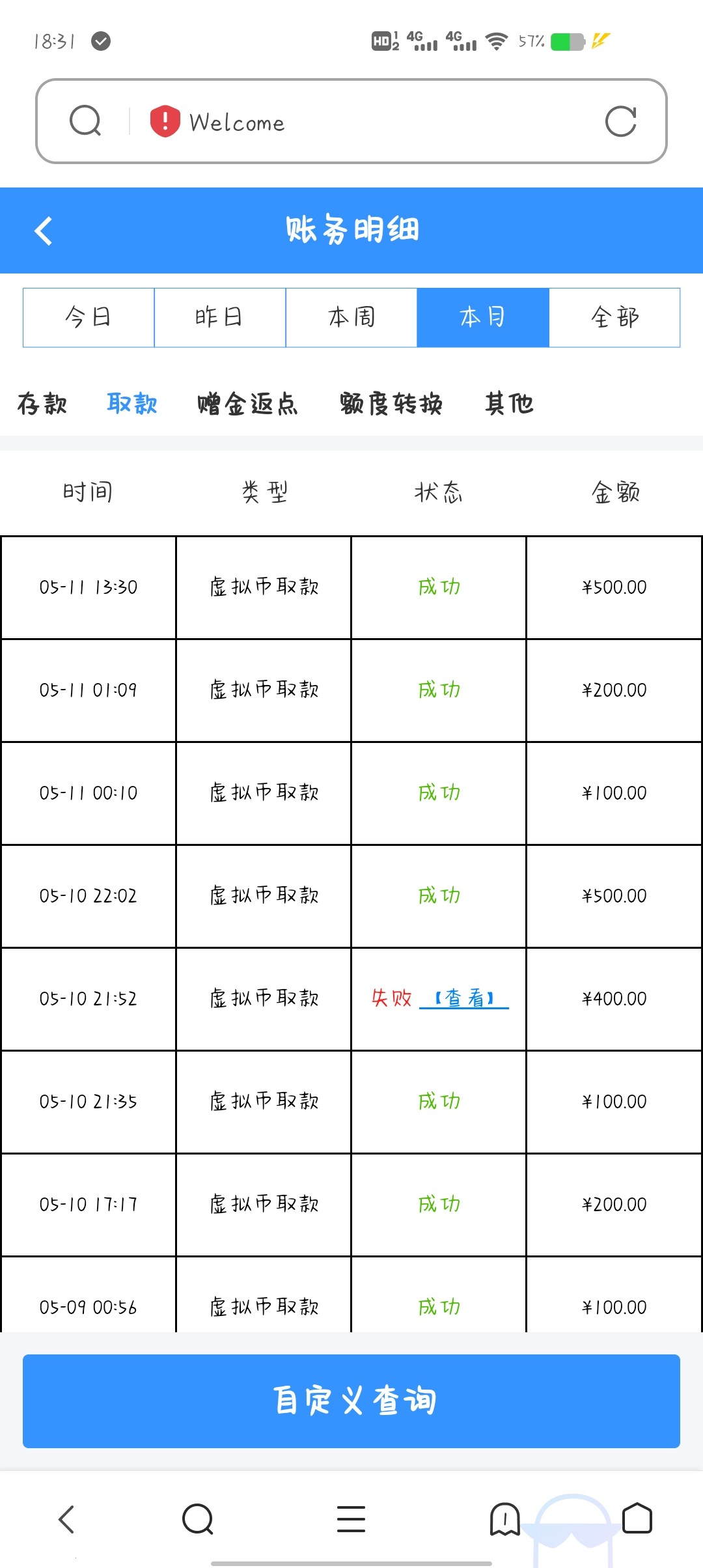The width and height of the screenshot is (703, 1568).
Task: Select the 昨日 date filter
Action: pyautogui.click(x=220, y=317)
